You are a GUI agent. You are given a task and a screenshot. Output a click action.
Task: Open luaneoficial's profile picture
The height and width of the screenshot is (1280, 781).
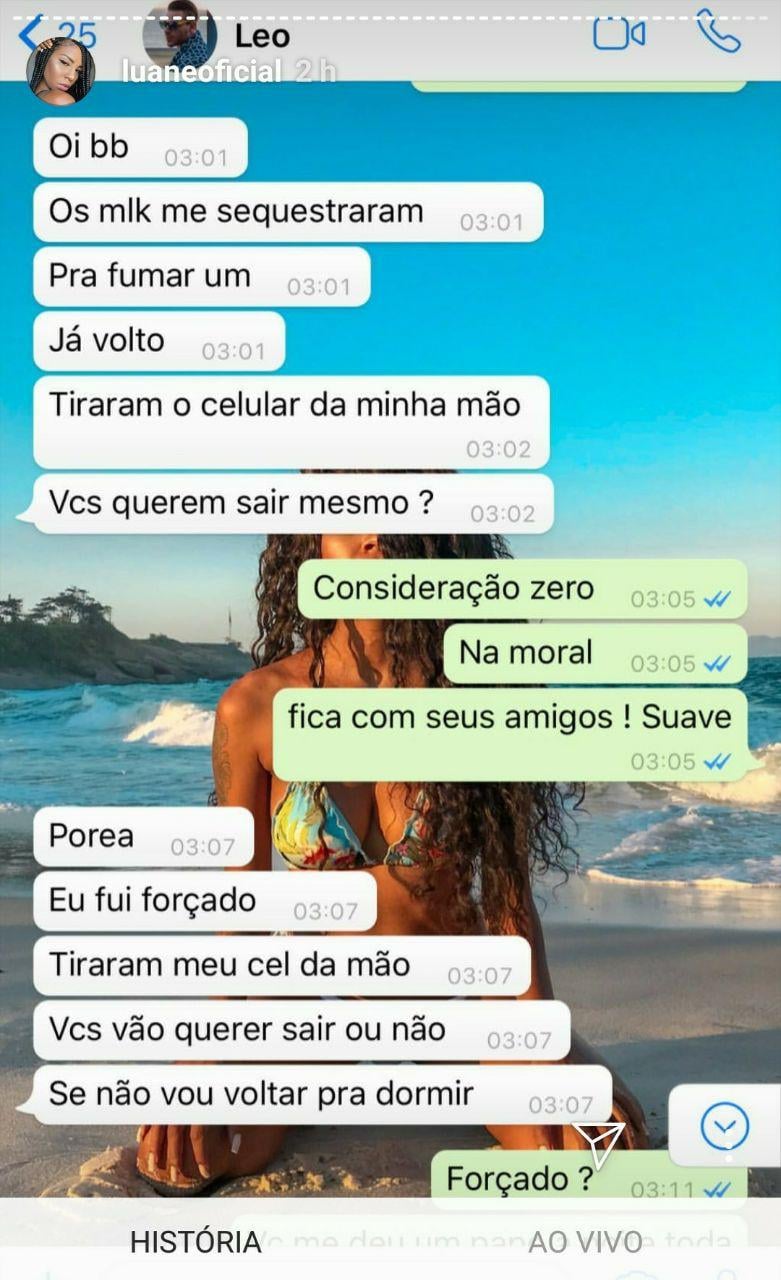click(61, 72)
